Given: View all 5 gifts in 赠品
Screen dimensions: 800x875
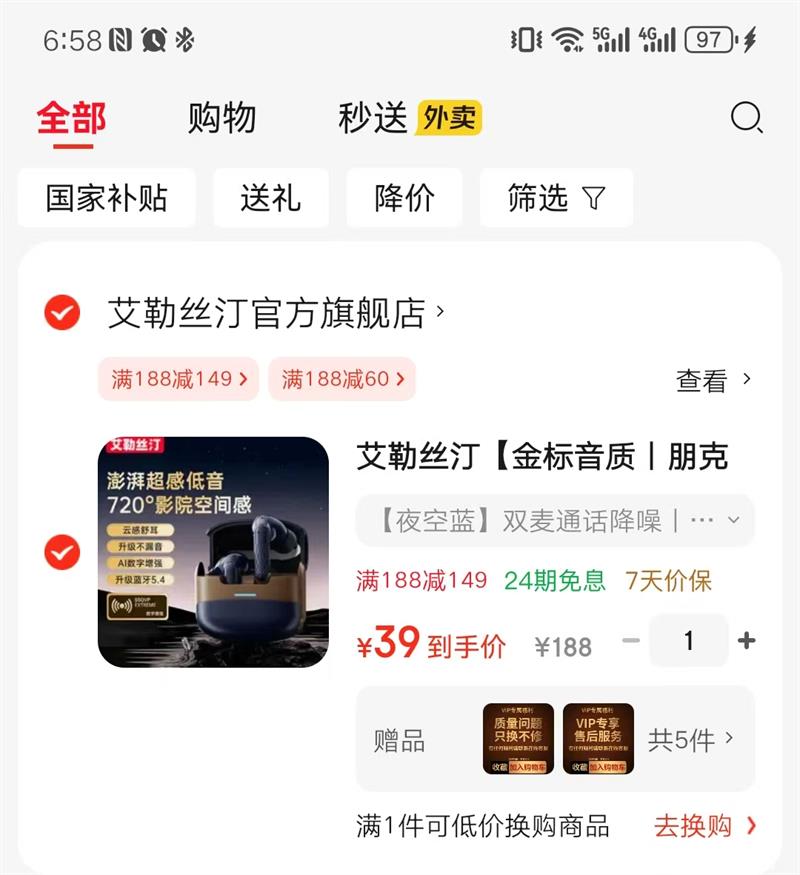Looking at the screenshot, I should [x=691, y=740].
